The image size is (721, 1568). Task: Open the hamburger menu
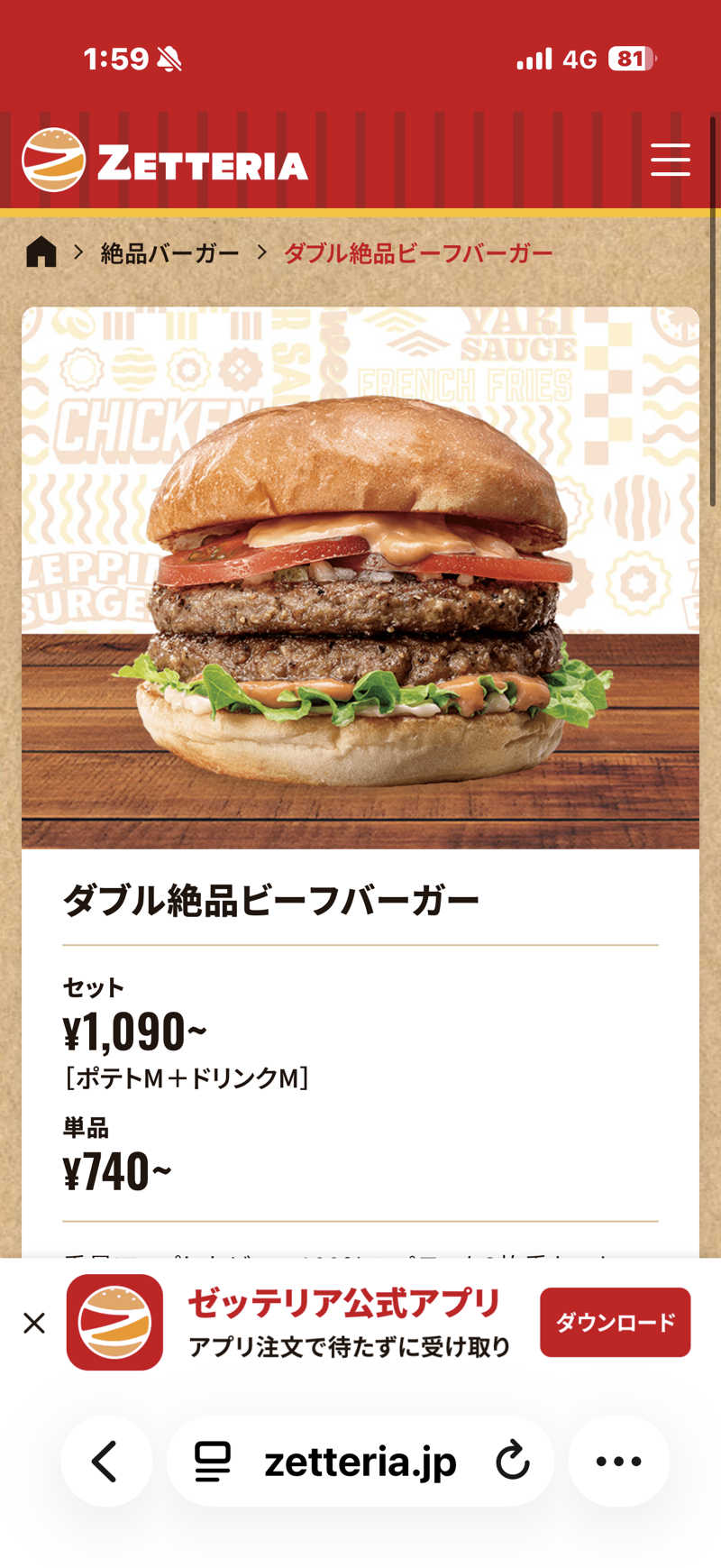pos(671,160)
